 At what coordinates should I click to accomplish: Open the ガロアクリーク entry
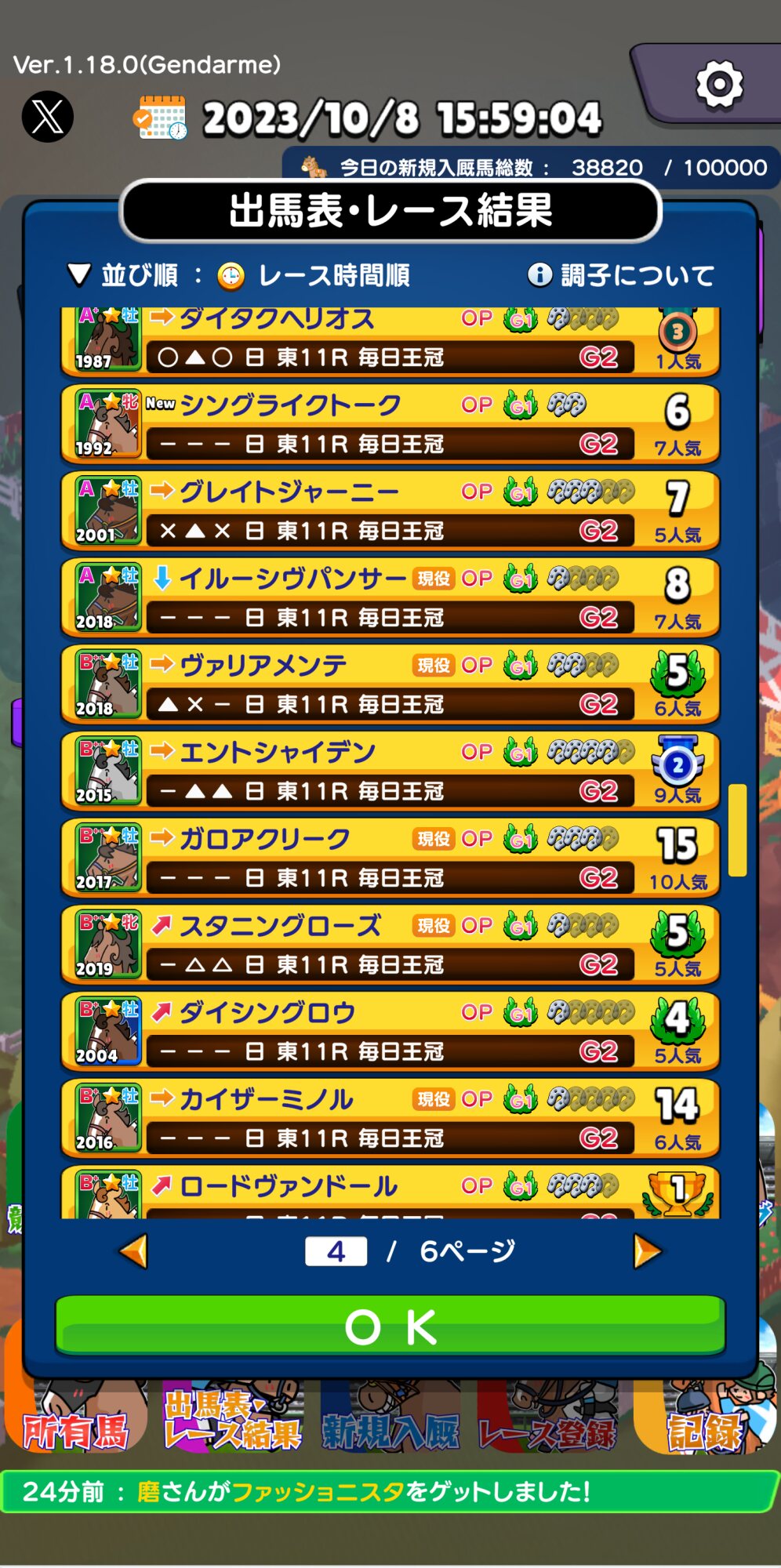[x=390, y=858]
